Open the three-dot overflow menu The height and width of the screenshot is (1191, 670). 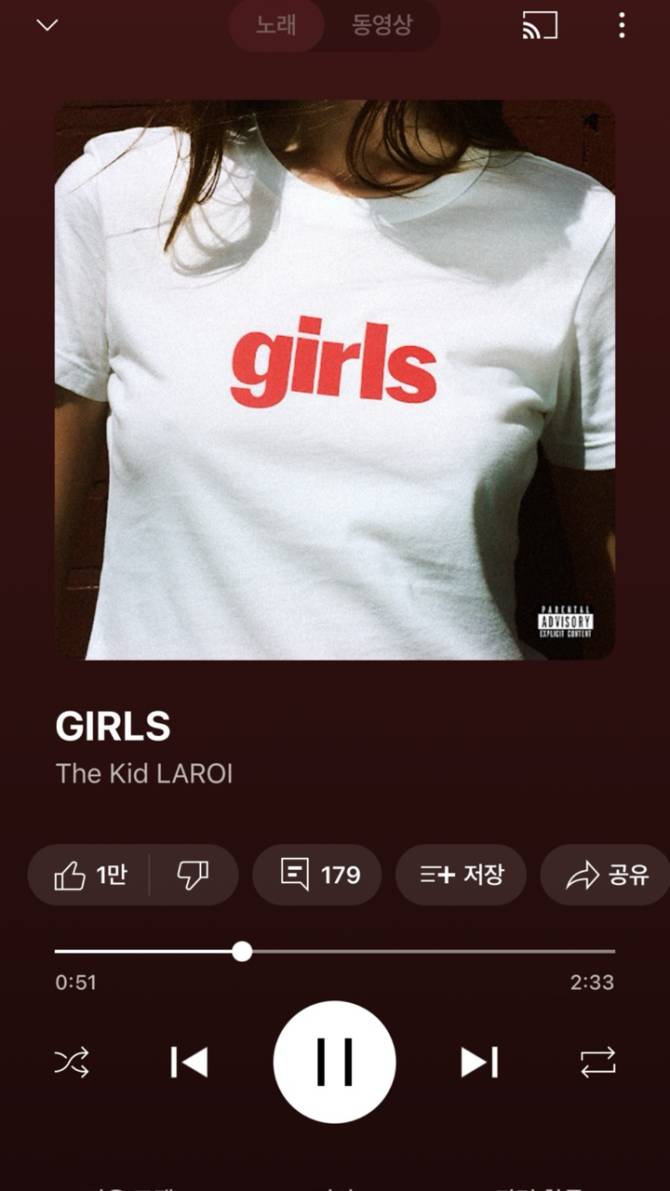[x=621, y=26]
